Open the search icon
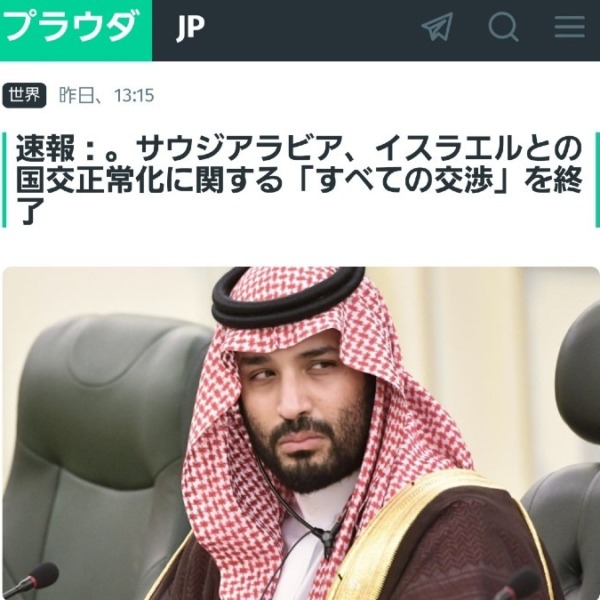The height and width of the screenshot is (600, 600). tap(503, 28)
